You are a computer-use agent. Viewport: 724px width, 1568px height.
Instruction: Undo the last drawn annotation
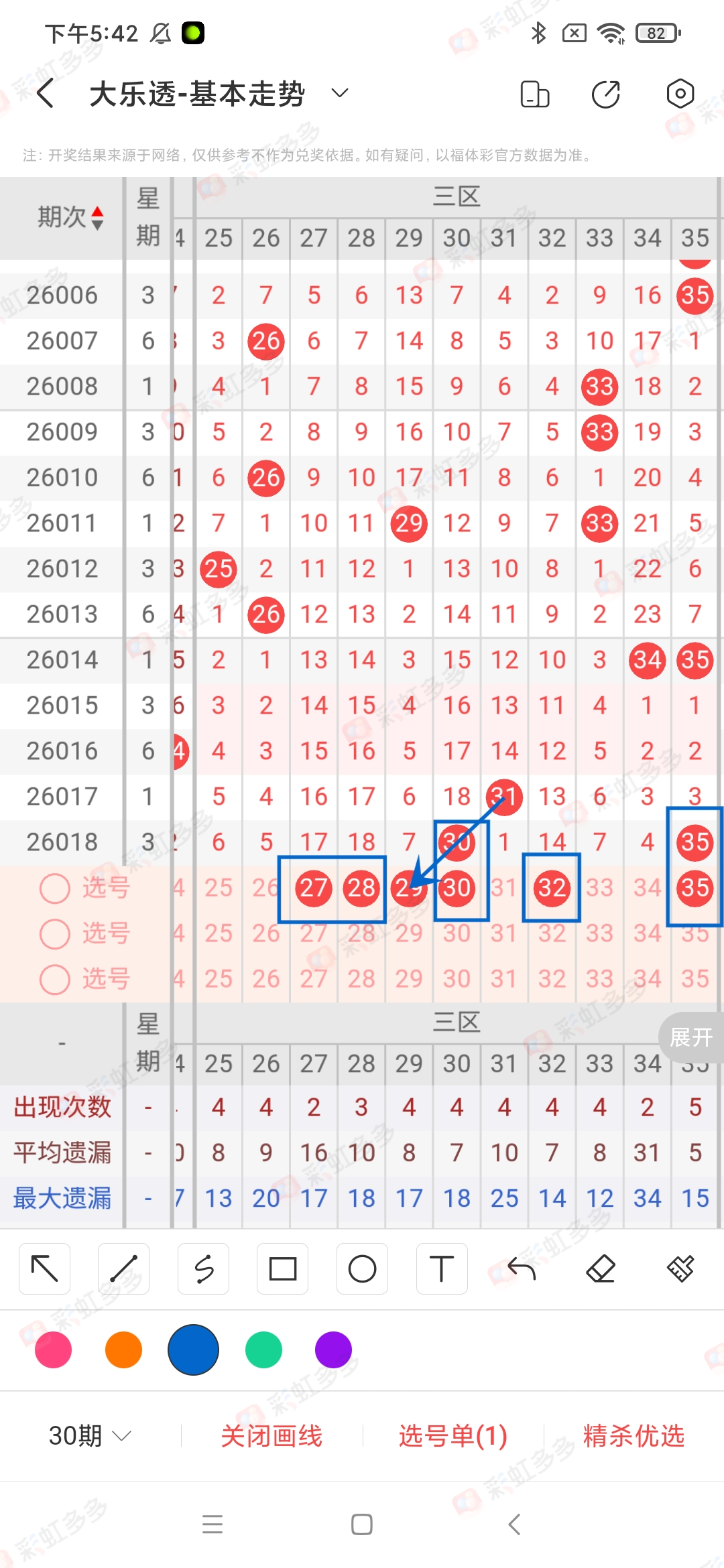pos(521,1268)
